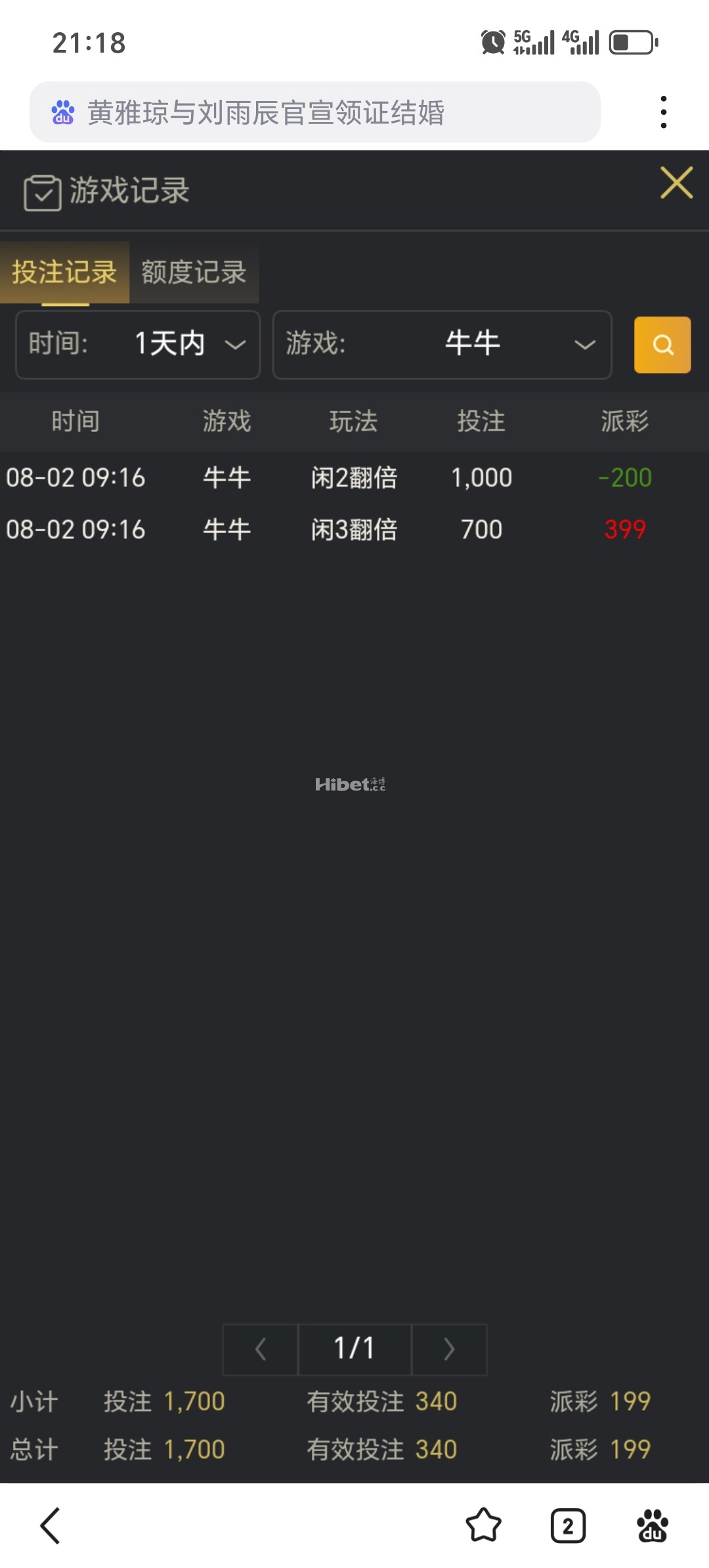709x1568 pixels.
Task: Tap the next page arrow
Action: [x=449, y=1349]
